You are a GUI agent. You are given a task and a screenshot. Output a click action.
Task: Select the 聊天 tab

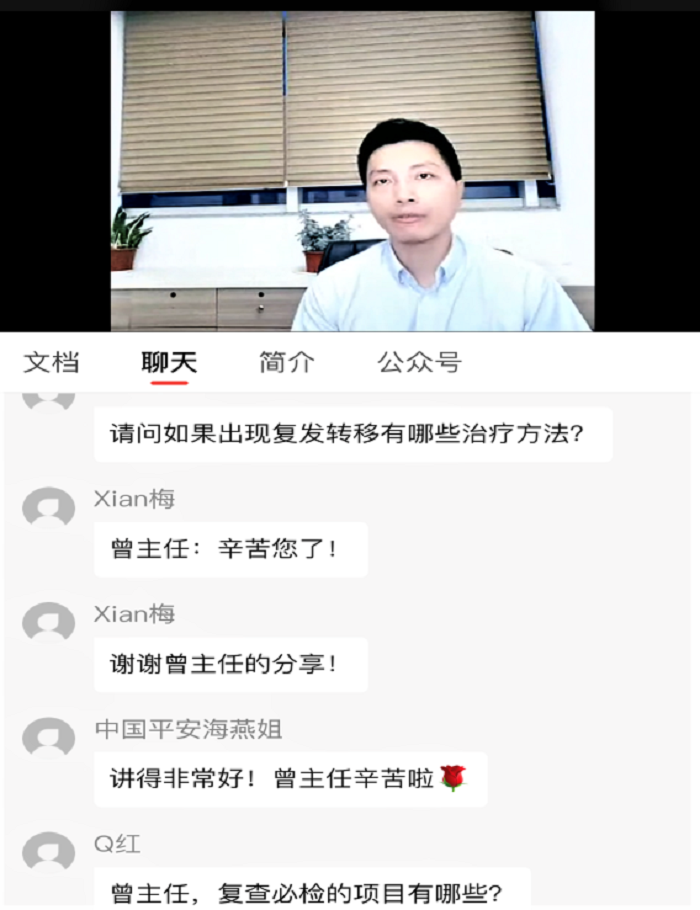[169, 362]
